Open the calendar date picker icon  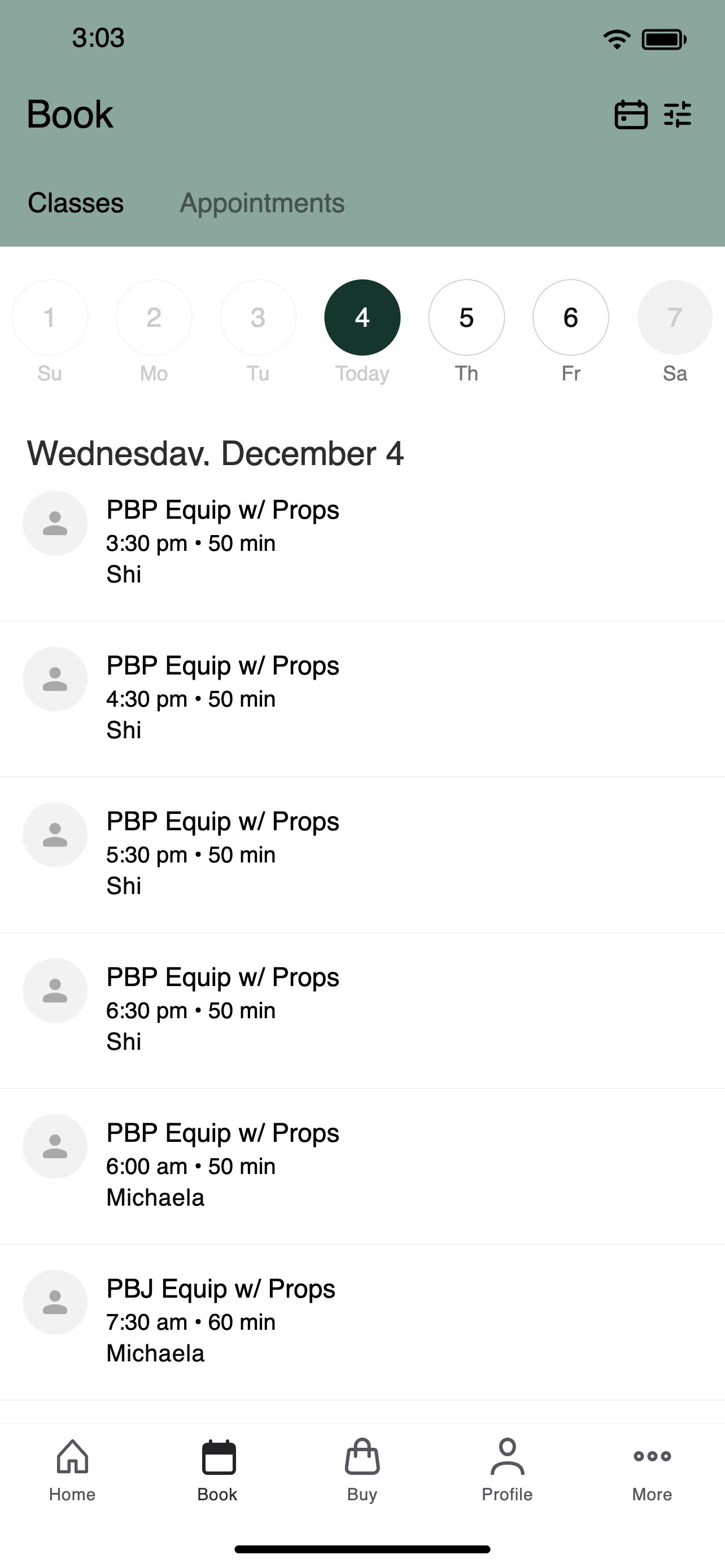click(631, 115)
